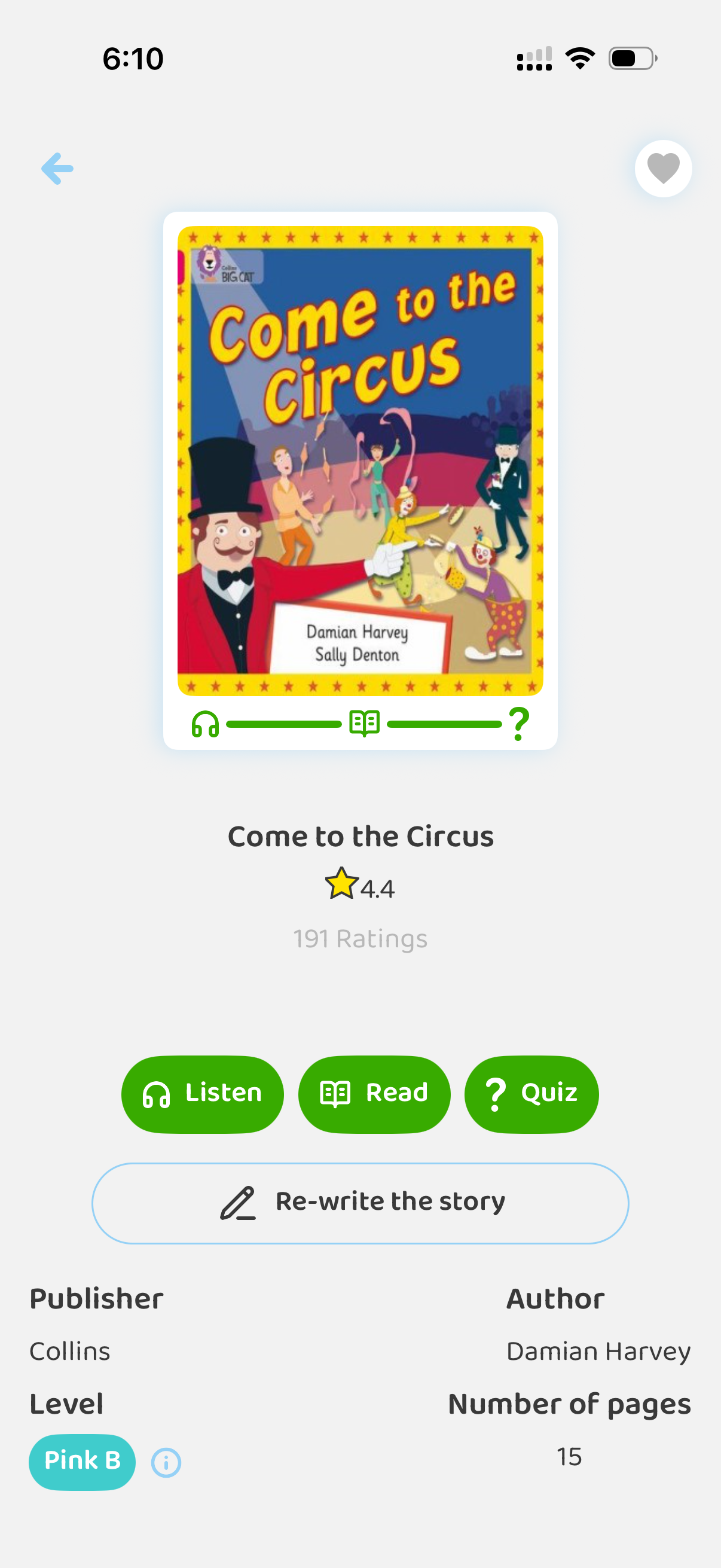
Task: Open the book with the Read button
Action: [x=374, y=1094]
